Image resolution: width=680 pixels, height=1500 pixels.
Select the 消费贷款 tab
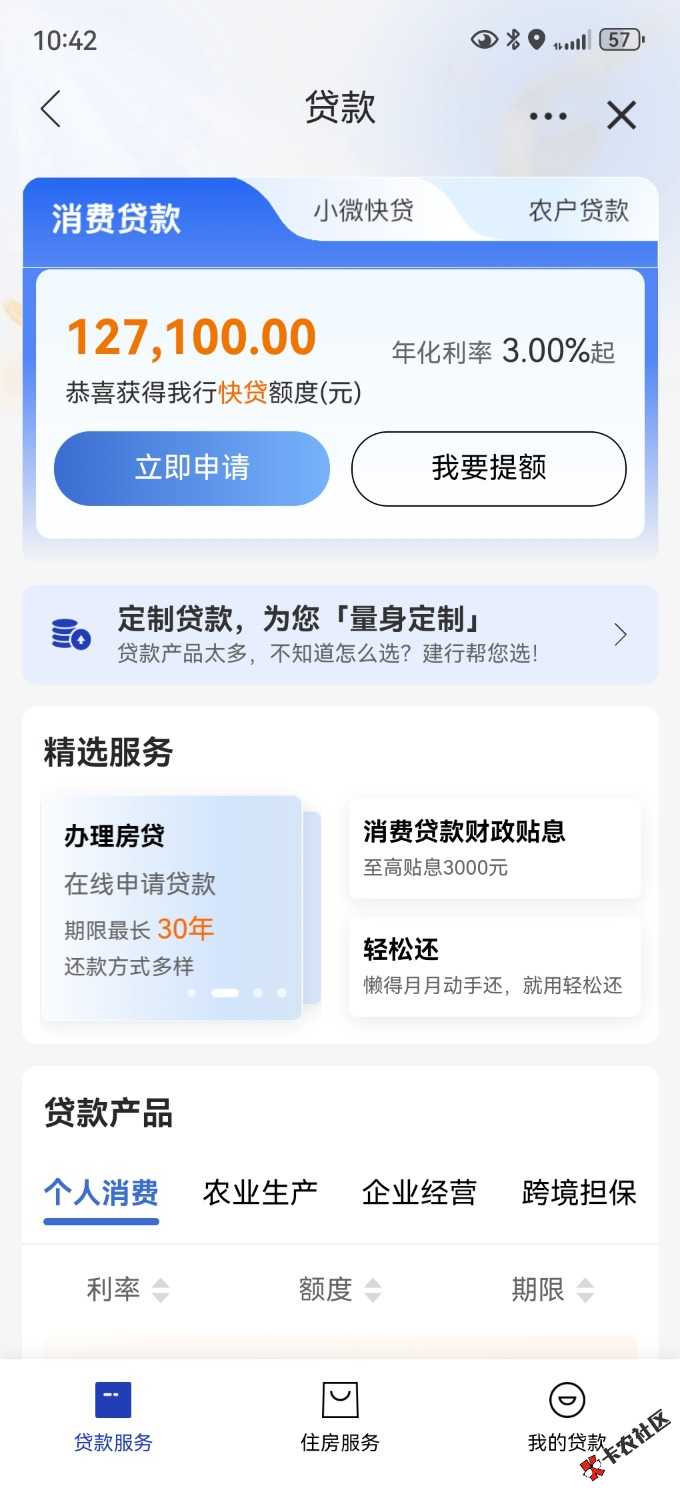coord(116,218)
